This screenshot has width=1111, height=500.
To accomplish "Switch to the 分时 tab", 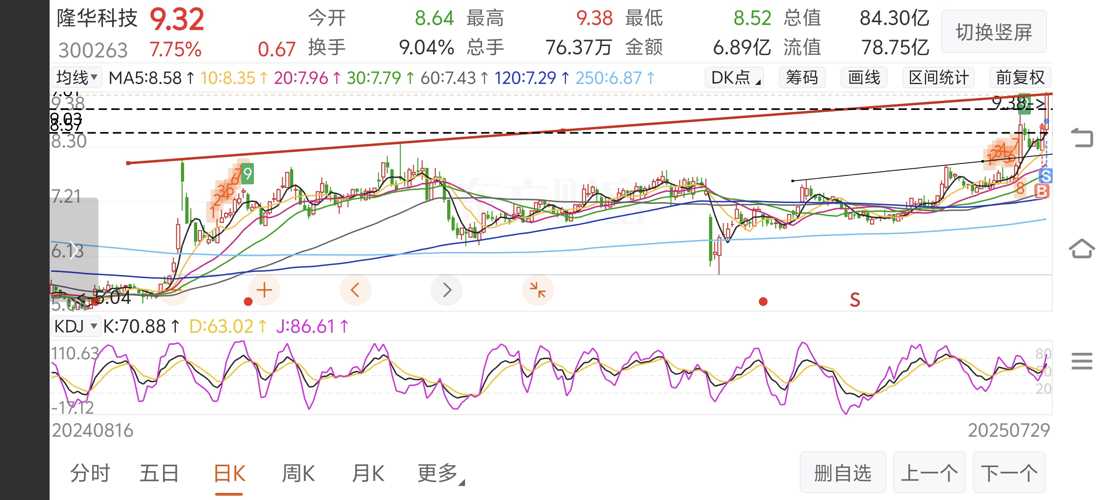I will (x=90, y=473).
